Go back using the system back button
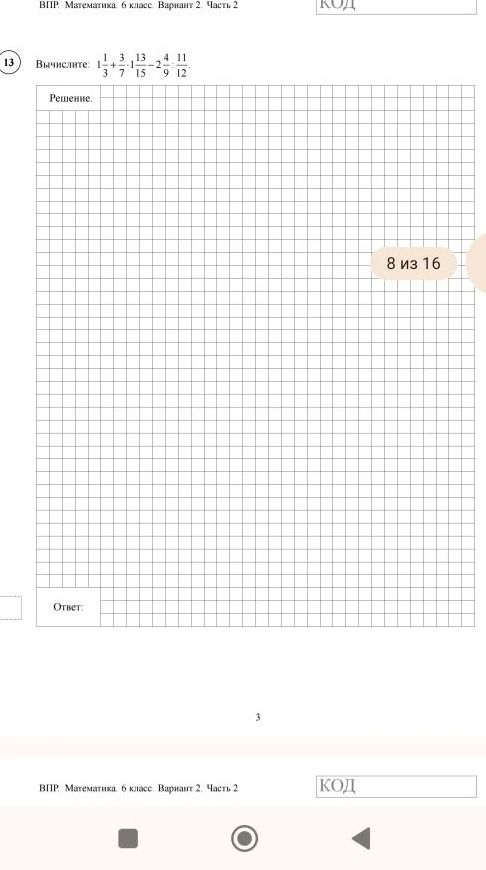This screenshot has width=486, height=870. 361,838
